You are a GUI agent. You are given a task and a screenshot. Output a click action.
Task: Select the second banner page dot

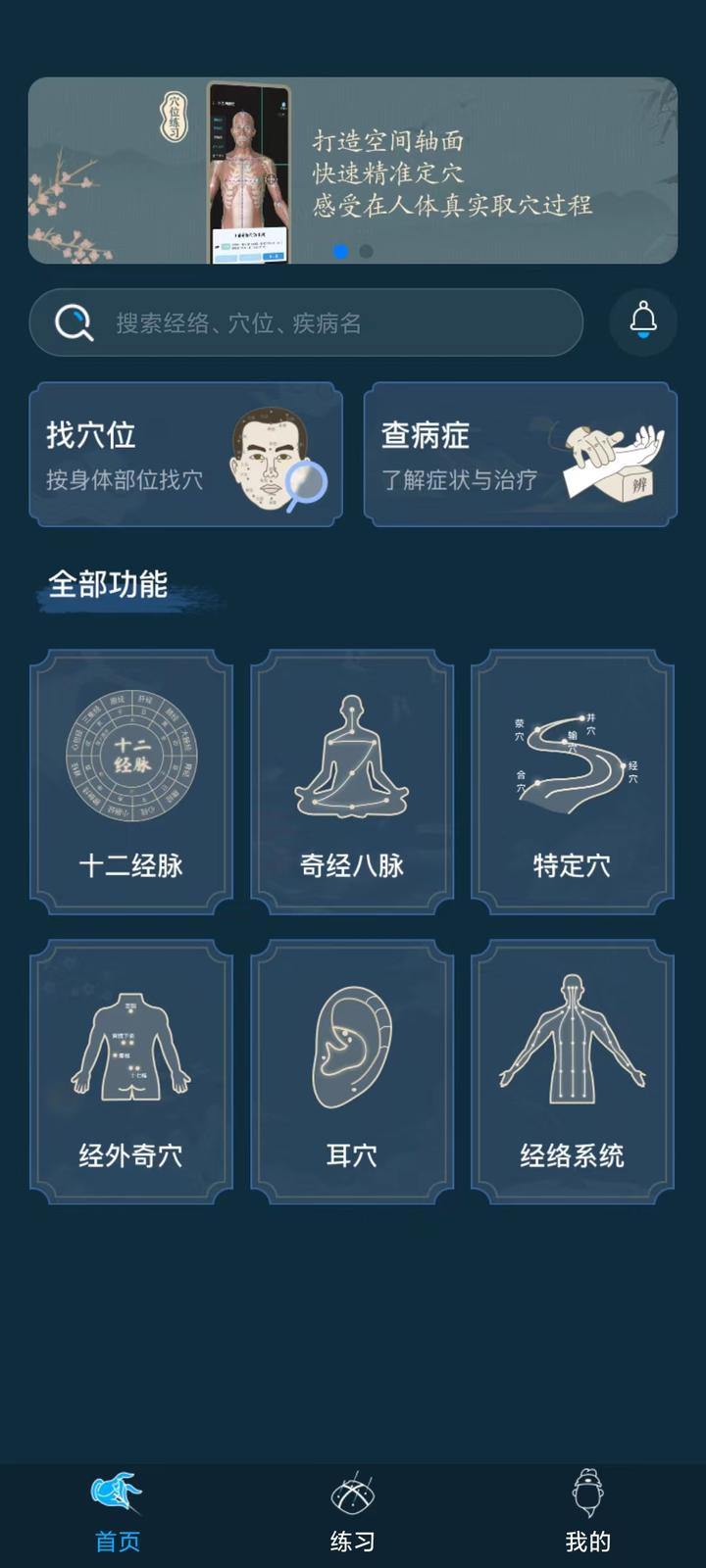tap(366, 251)
